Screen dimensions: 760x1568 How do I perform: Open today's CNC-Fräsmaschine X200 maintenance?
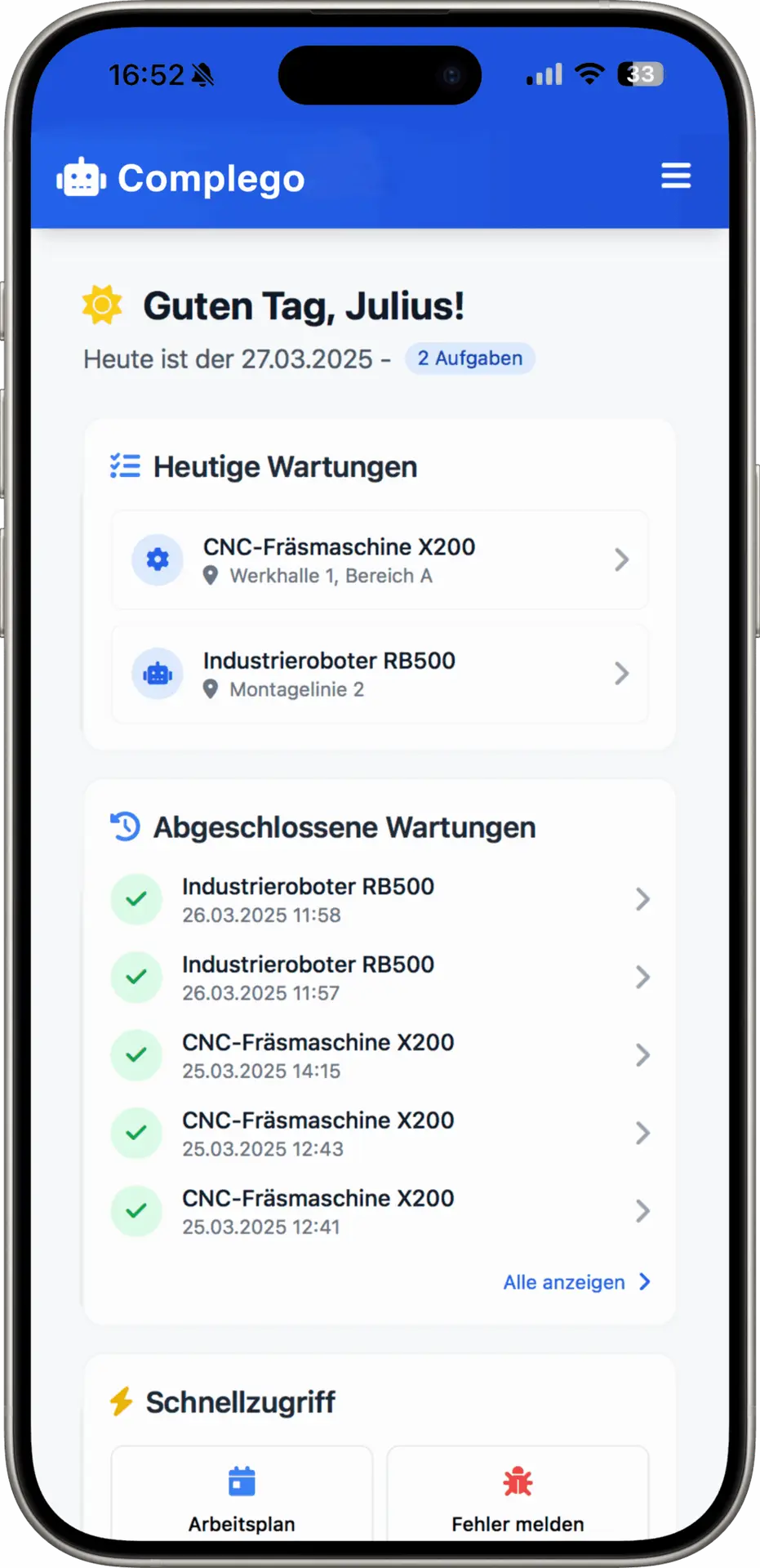380,560
